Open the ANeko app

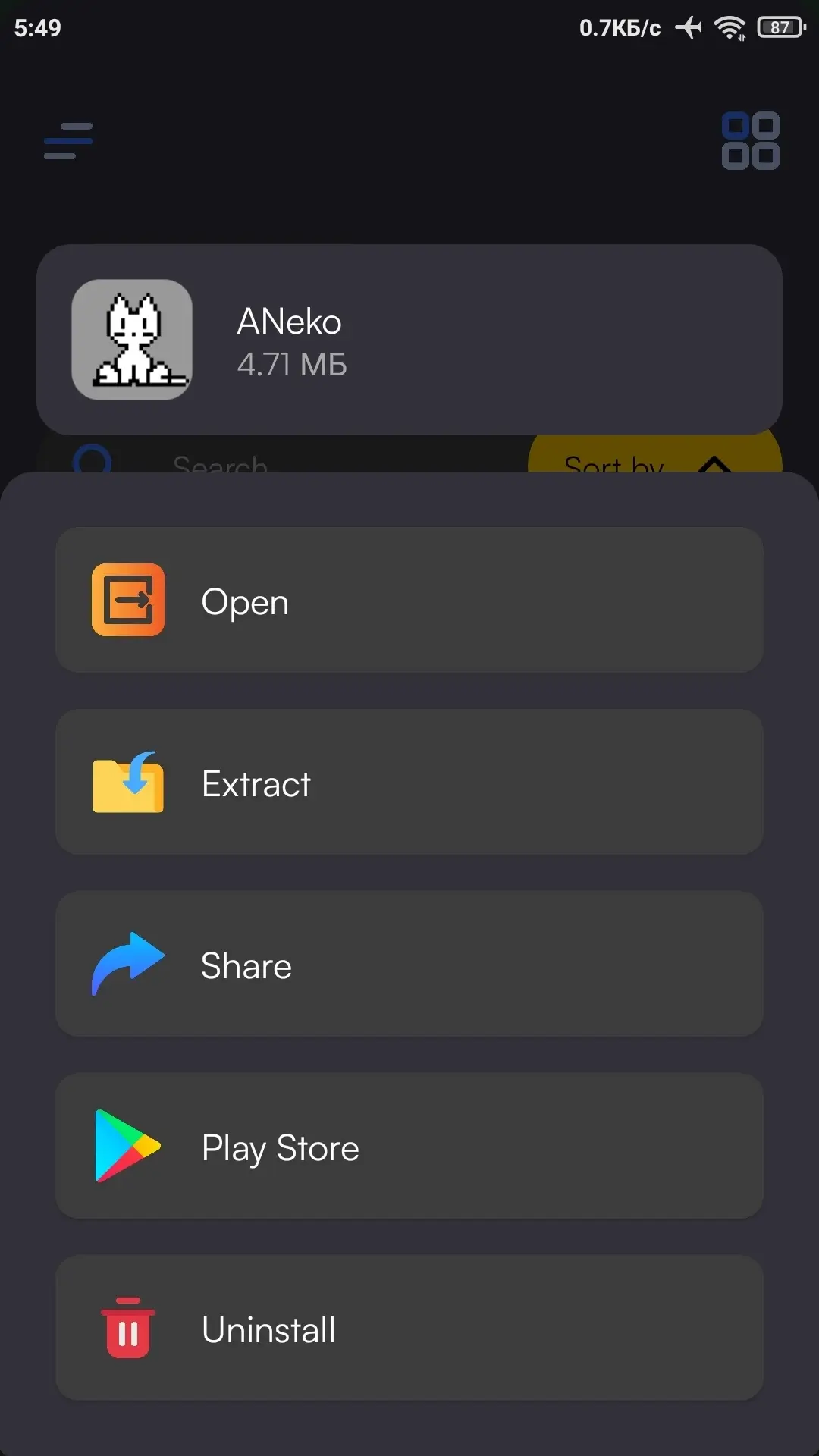409,600
